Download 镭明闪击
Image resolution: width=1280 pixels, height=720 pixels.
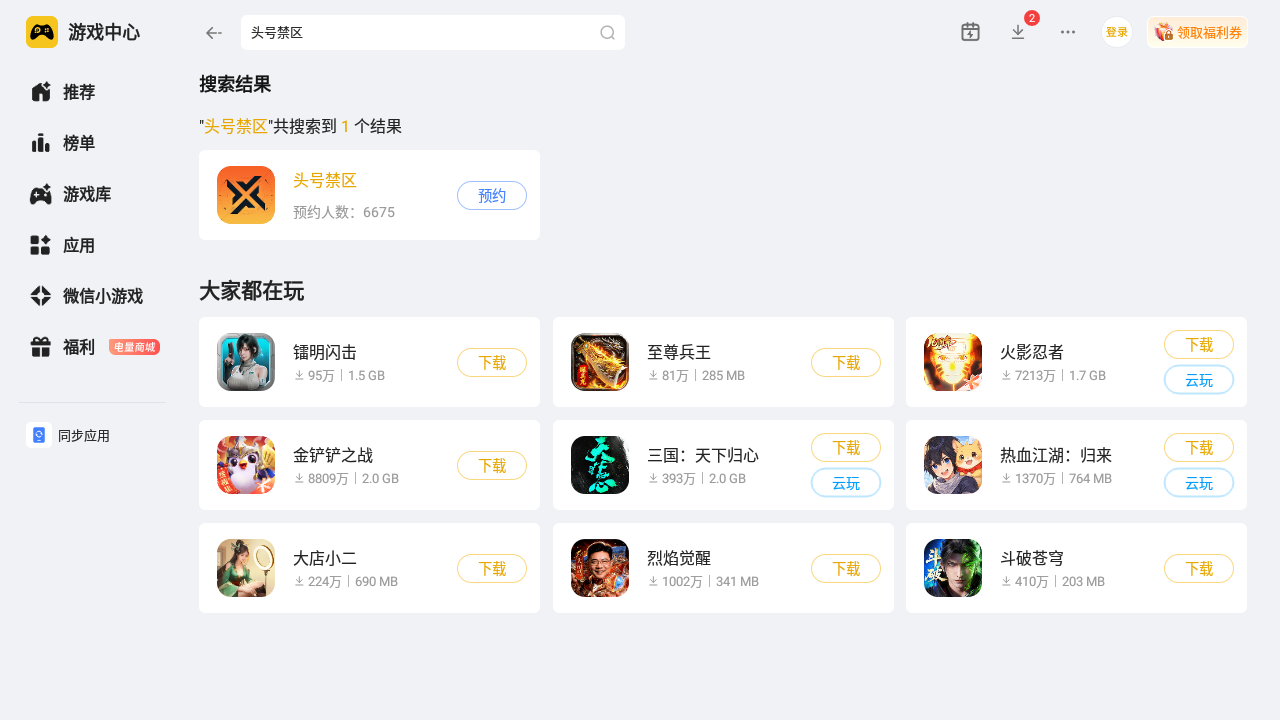point(492,362)
